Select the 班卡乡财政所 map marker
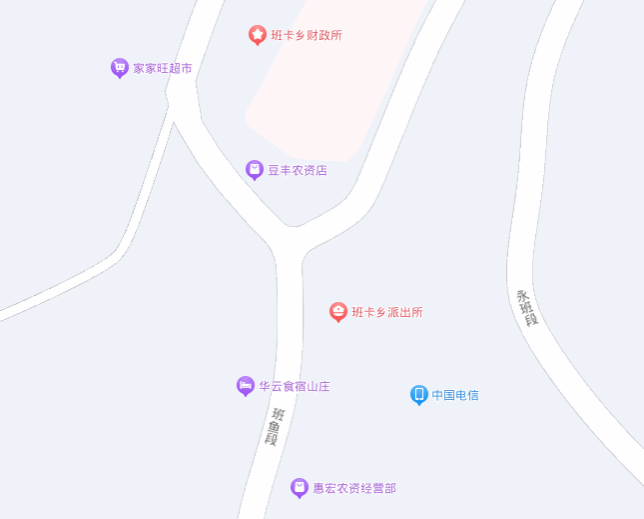Screen dimensions: 644x519 click(257, 35)
